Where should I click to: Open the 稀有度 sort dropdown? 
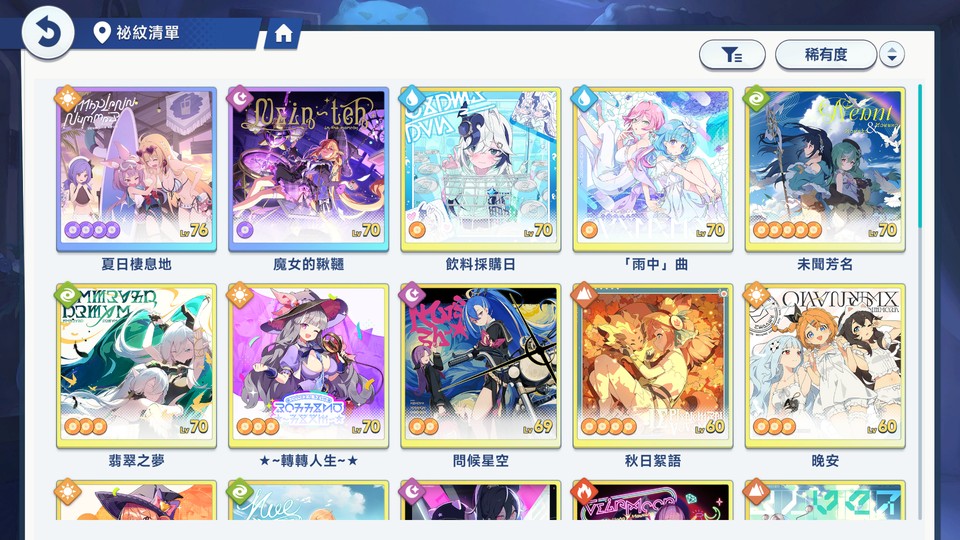(826, 55)
